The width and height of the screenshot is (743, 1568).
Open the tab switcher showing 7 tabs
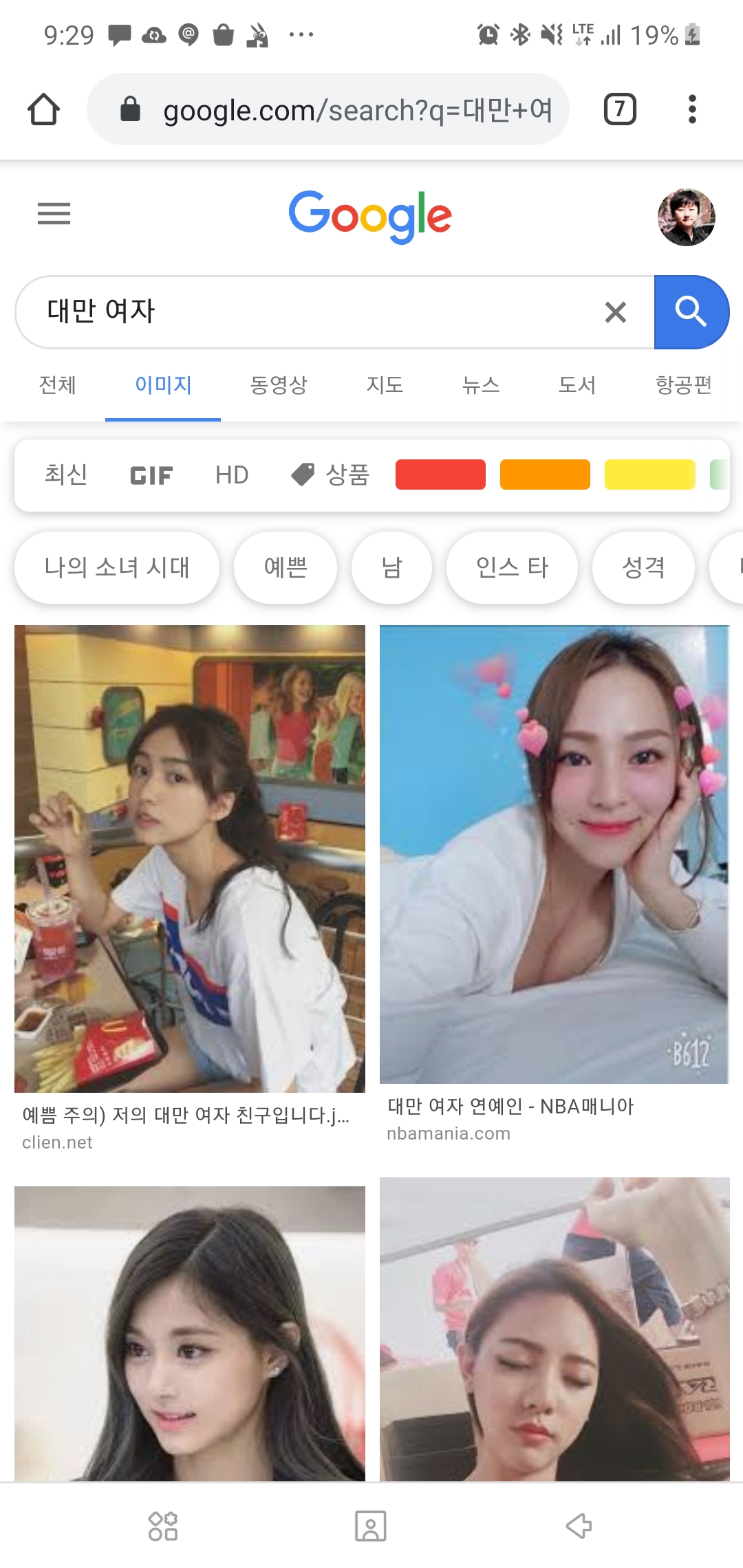point(619,109)
